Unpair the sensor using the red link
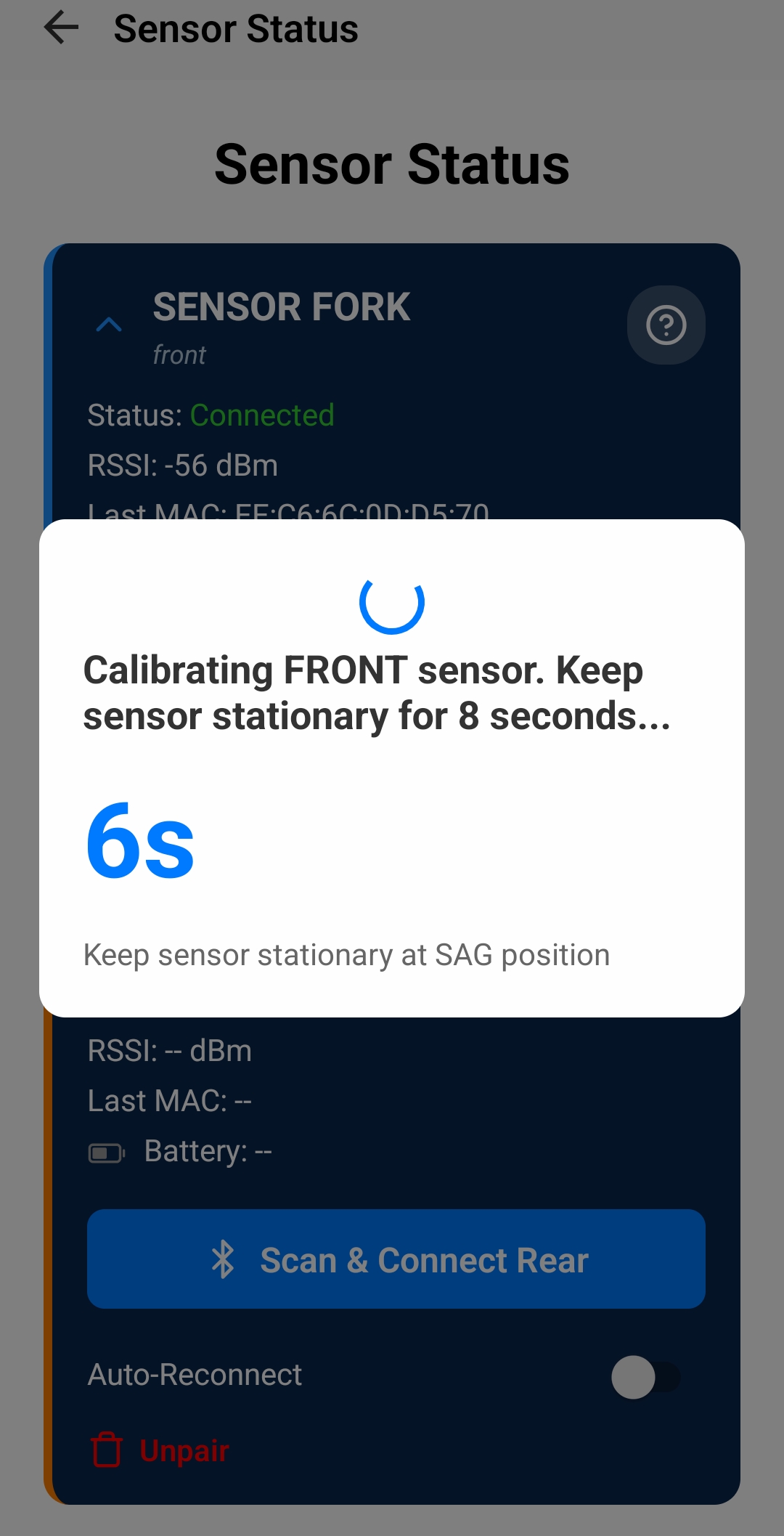Image resolution: width=784 pixels, height=1536 pixels. coord(184,1450)
